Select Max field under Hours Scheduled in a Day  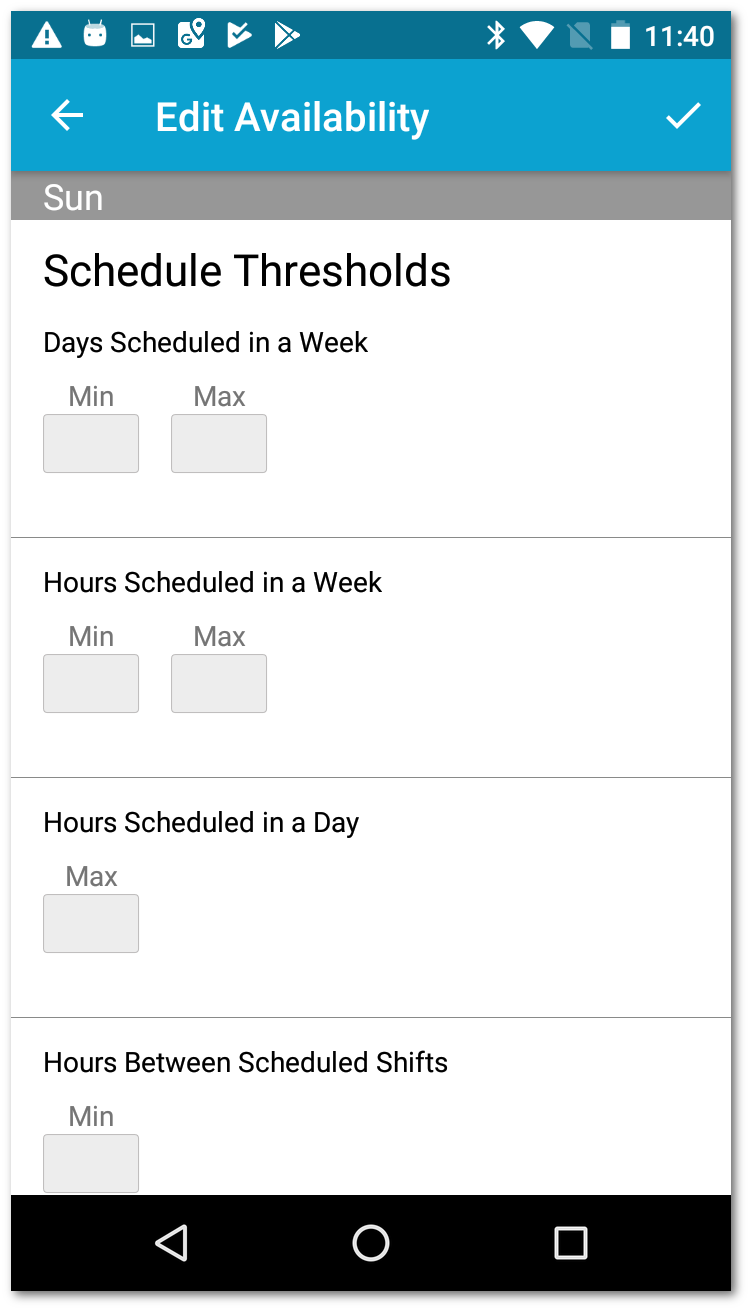(x=91, y=924)
